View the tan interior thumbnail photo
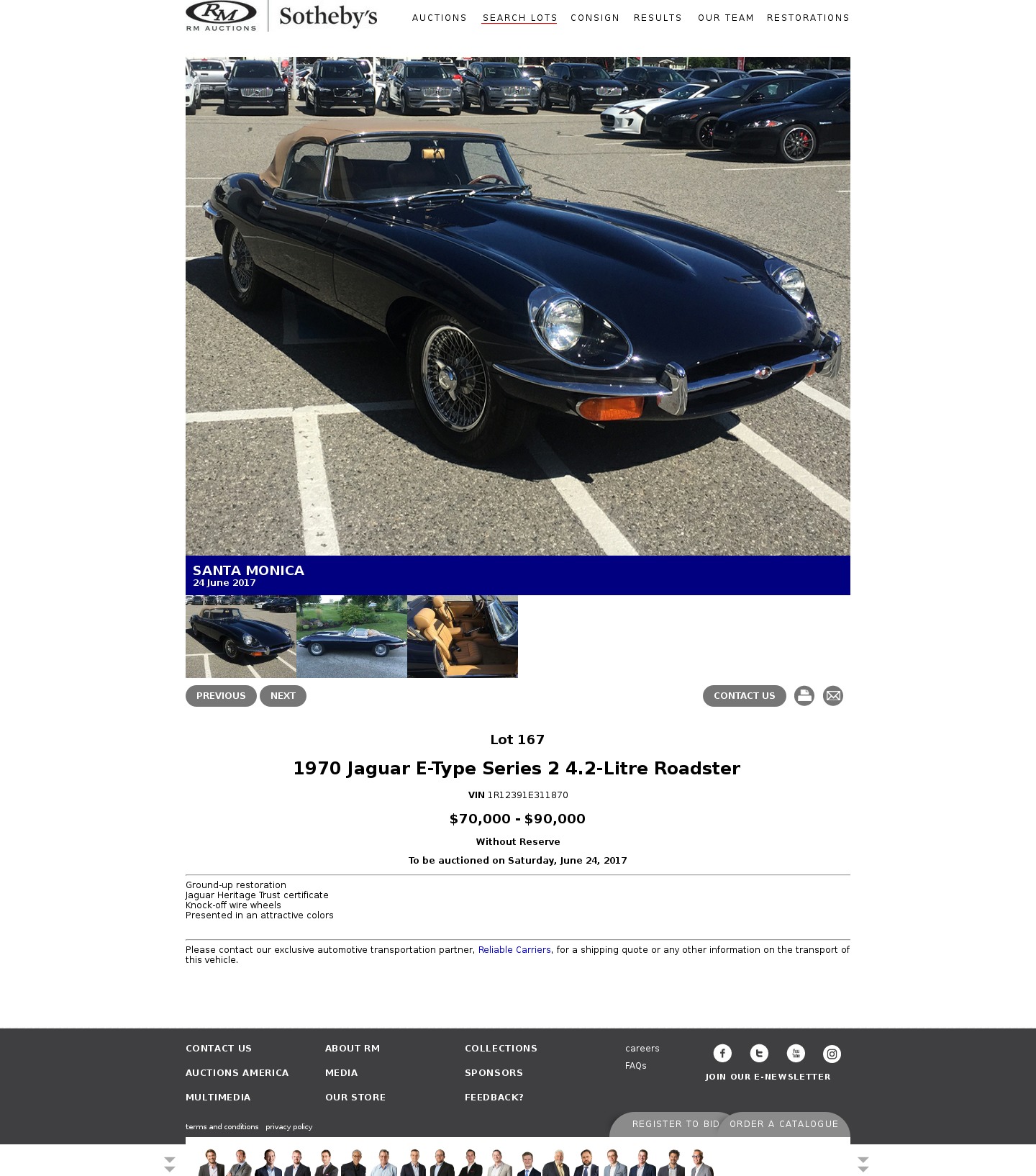This screenshot has width=1036, height=1176. click(x=463, y=636)
